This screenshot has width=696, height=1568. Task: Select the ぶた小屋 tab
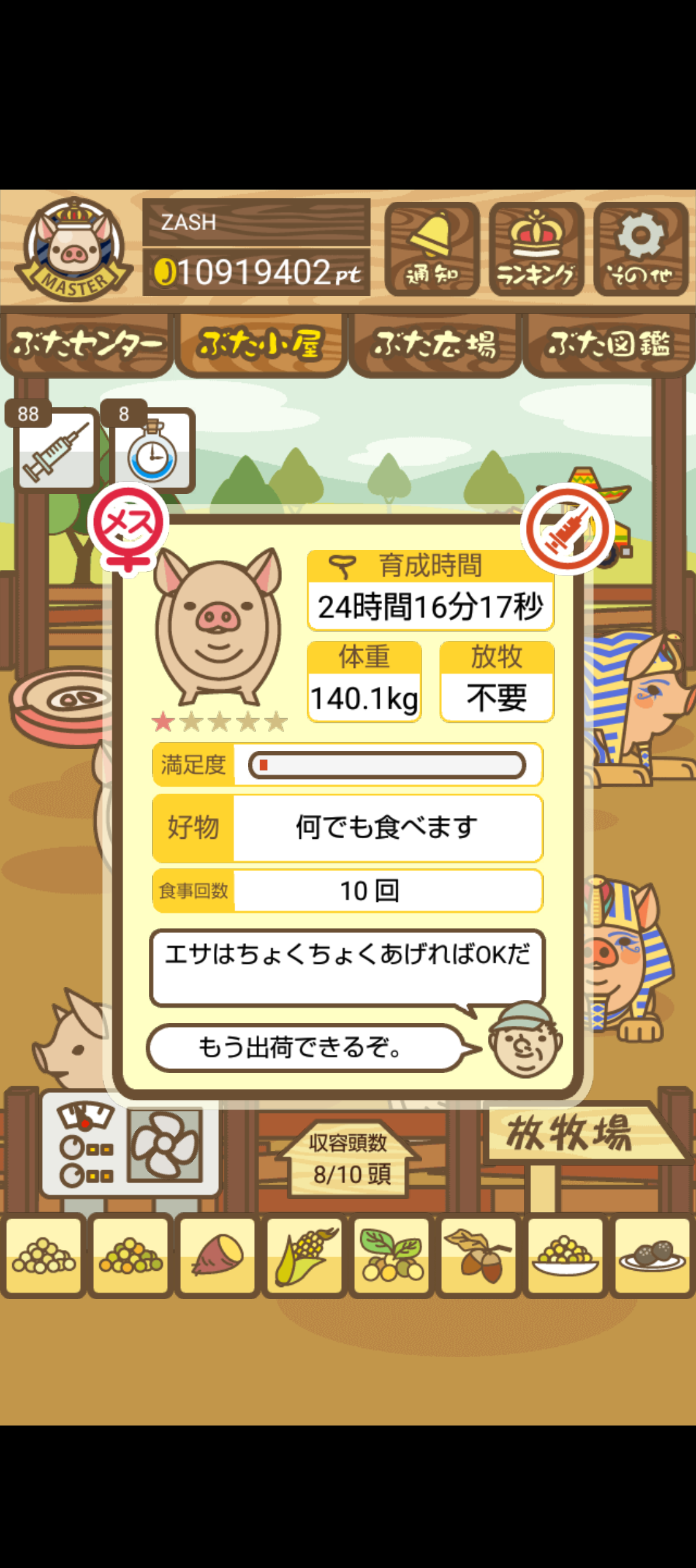[x=261, y=344]
